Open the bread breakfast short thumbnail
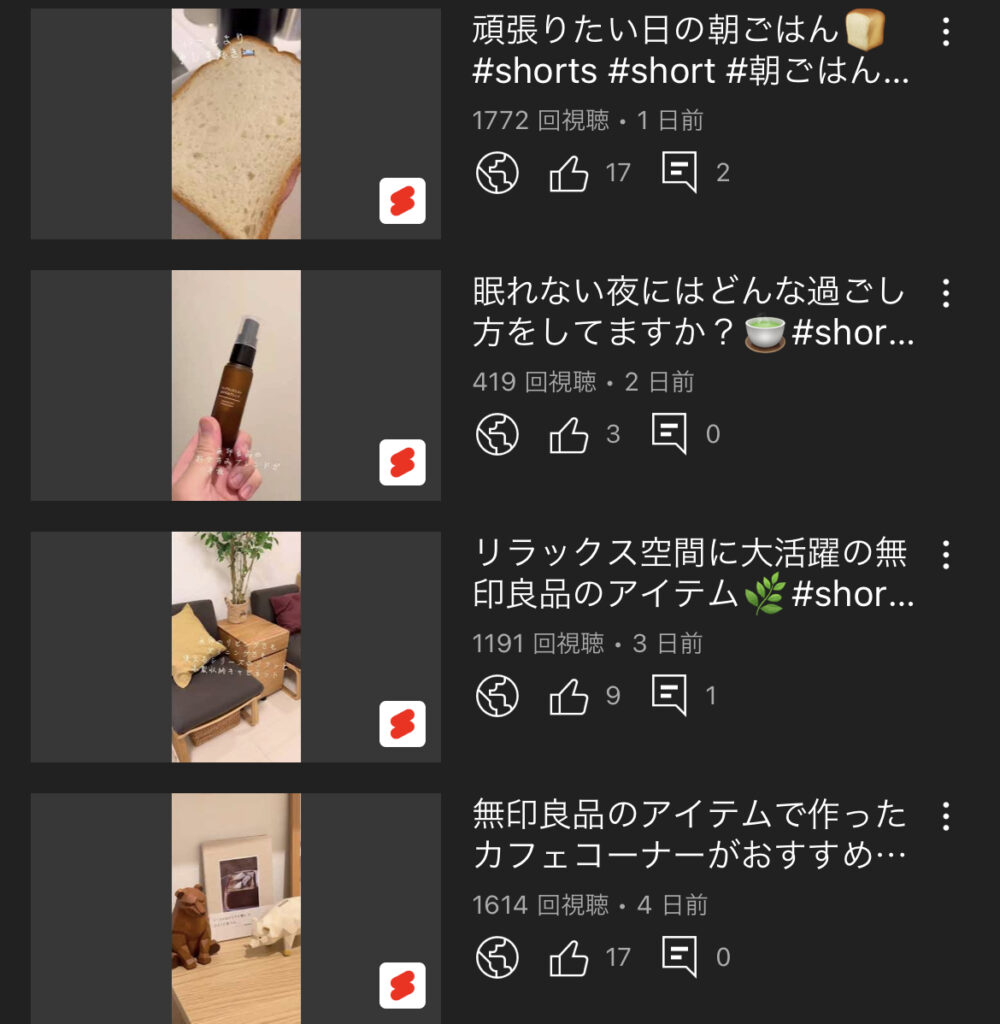This screenshot has width=1000, height=1024. 236,124
